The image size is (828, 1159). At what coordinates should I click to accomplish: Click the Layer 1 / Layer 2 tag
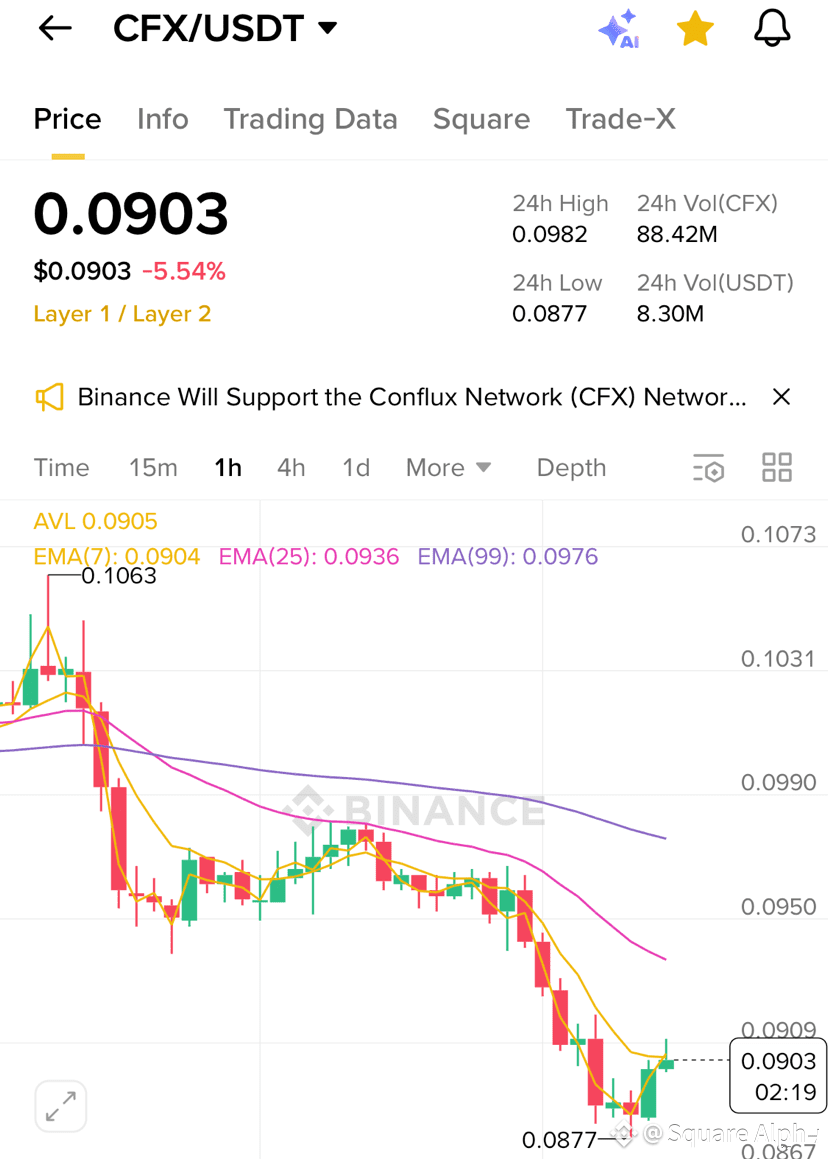(x=122, y=313)
